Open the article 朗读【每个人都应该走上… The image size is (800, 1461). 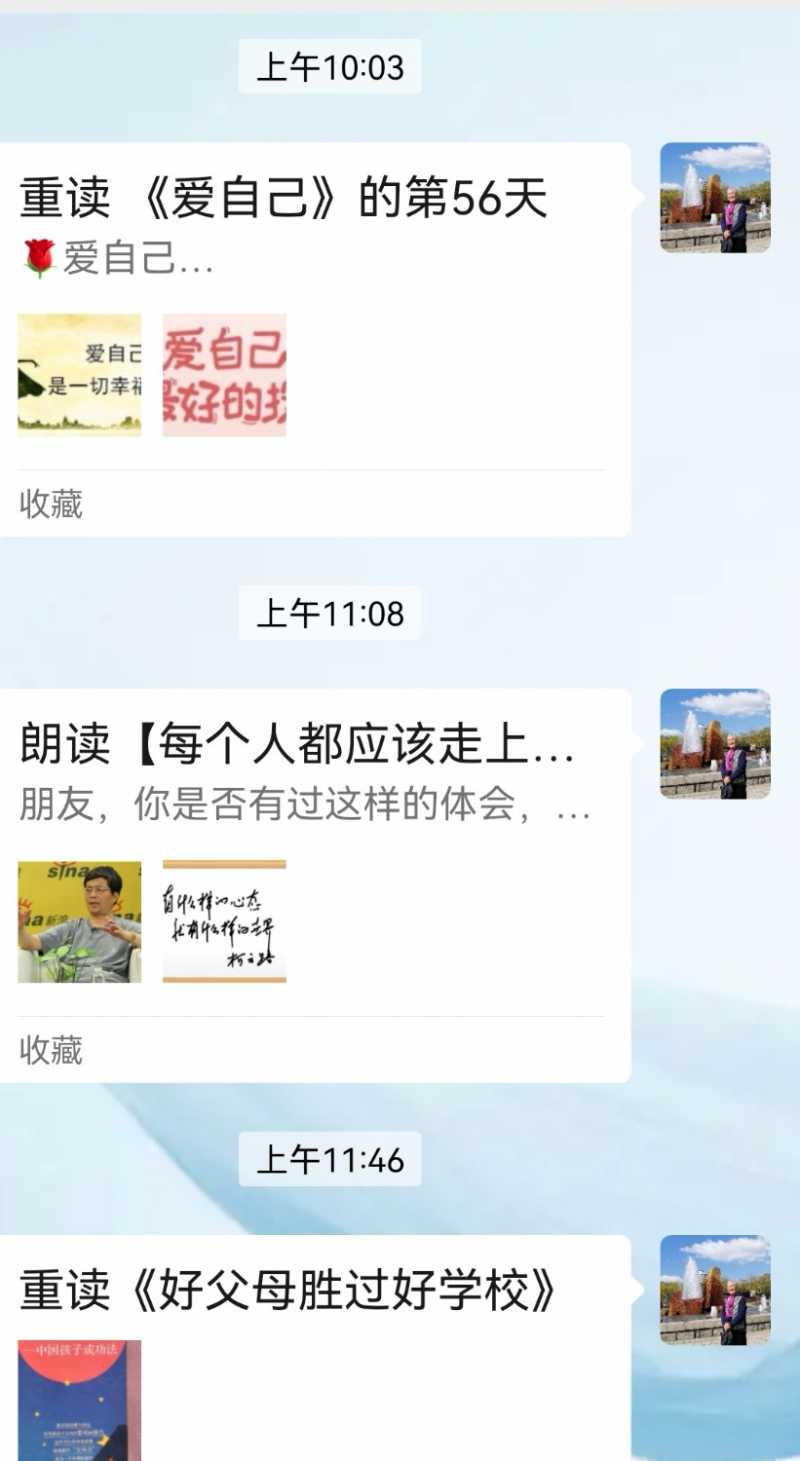[x=290, y=748]
